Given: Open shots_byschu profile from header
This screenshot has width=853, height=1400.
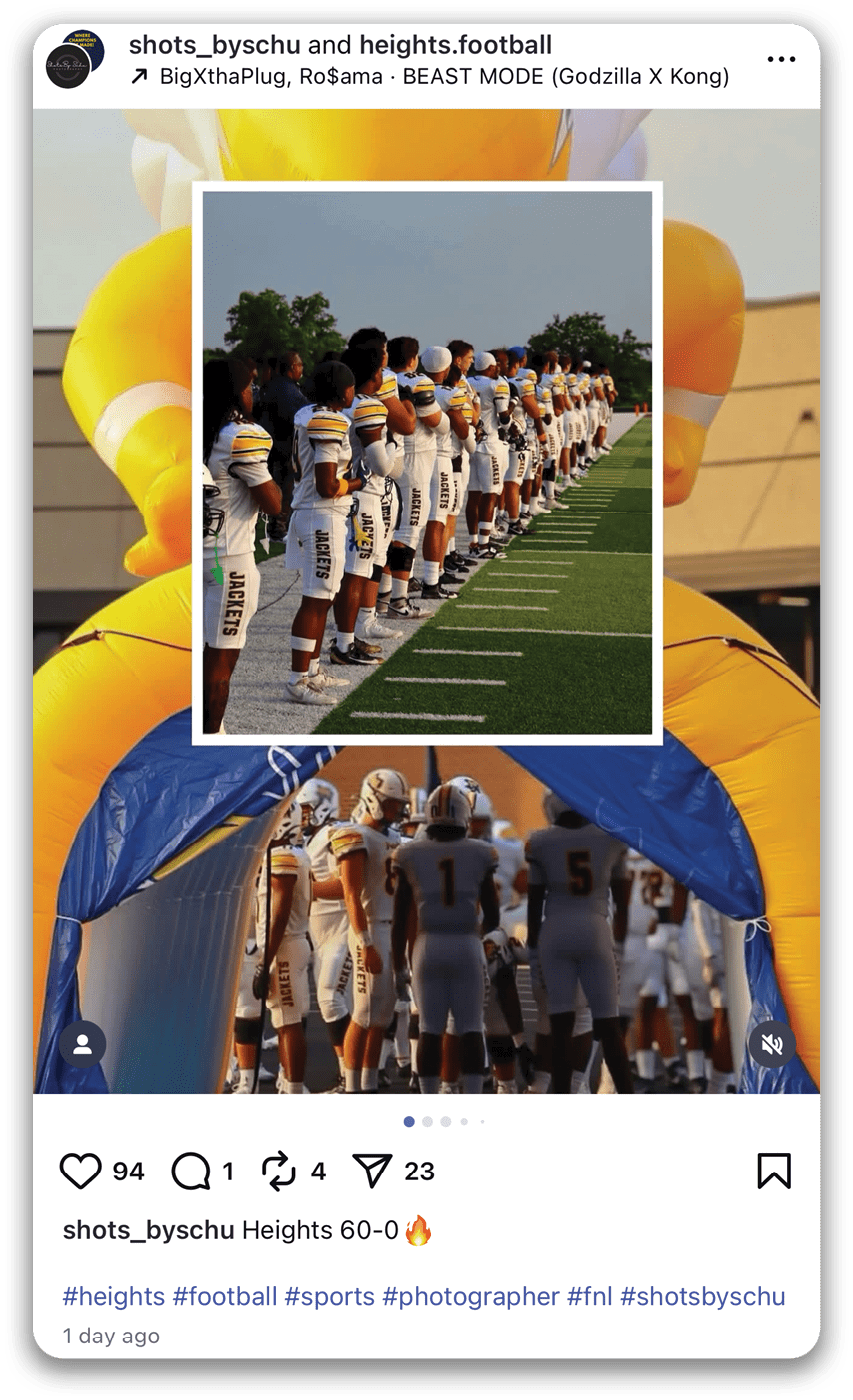Looking at the screenshot, I should click(215, 45).
